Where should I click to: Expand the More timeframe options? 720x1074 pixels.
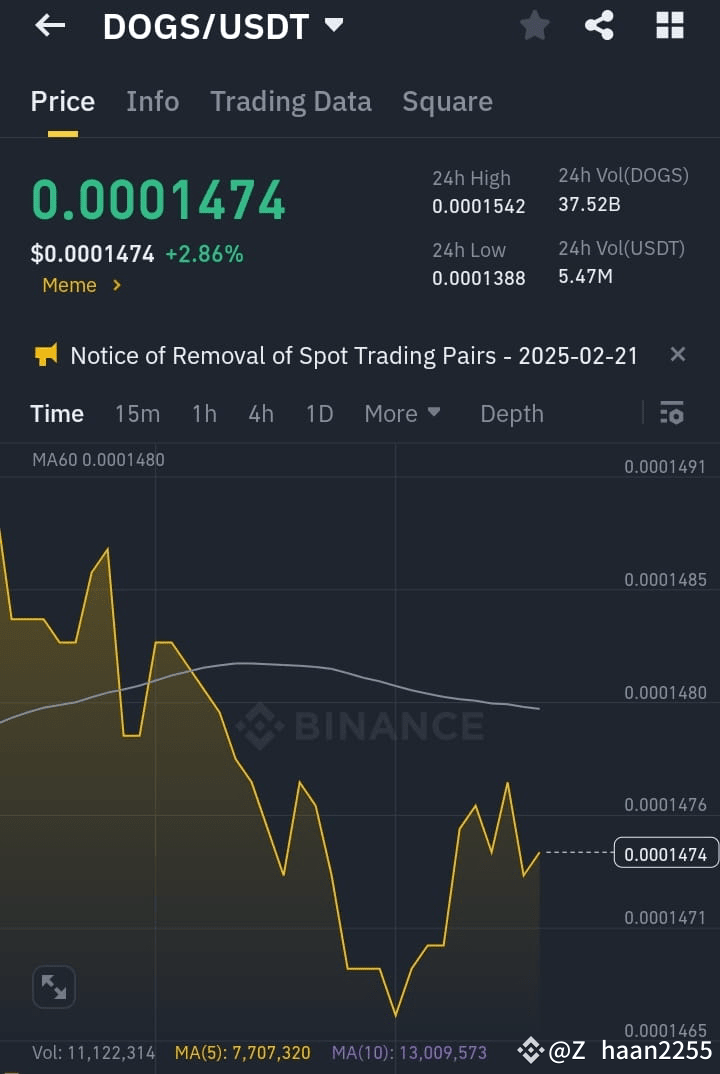(402, 413)
